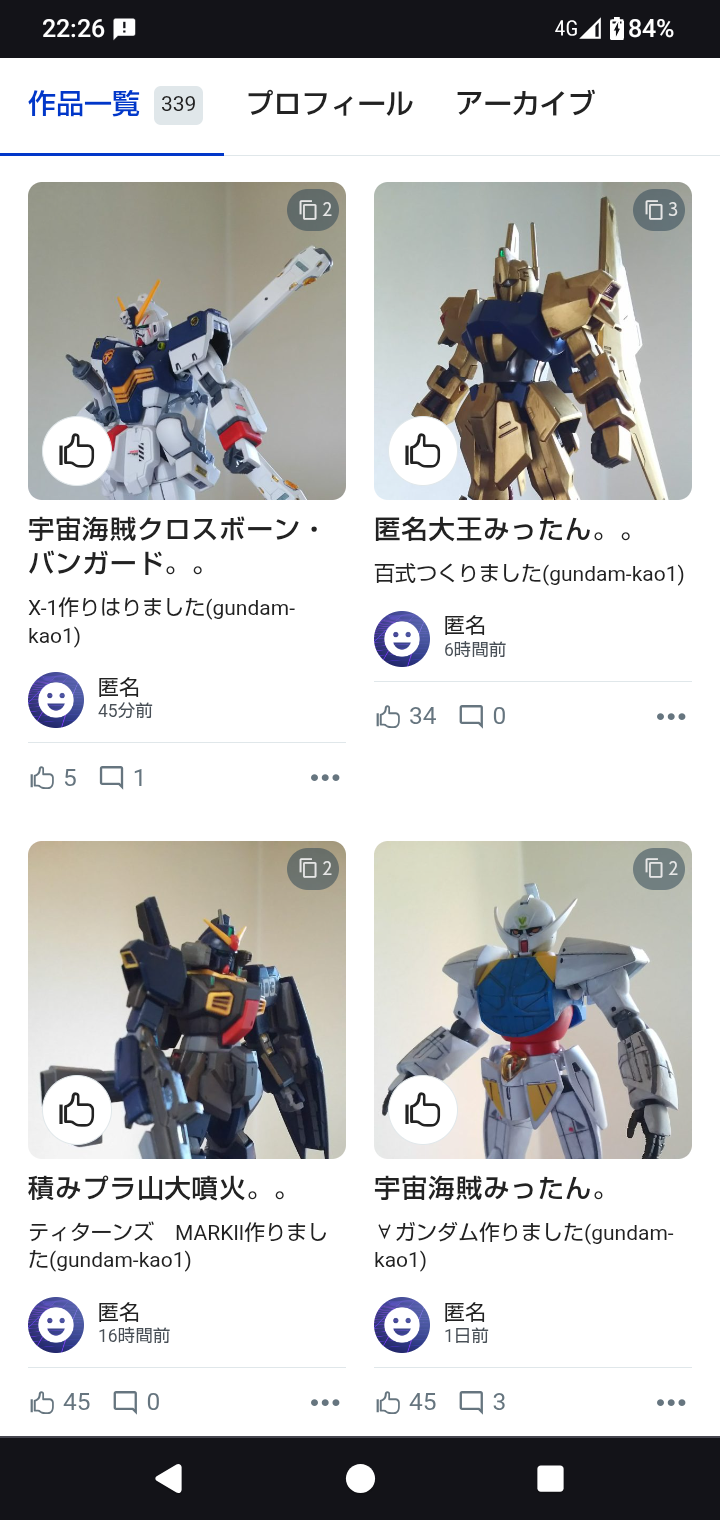Select the 作品一覧 tab
720x1520 pixels.
[x=112, y=105]
